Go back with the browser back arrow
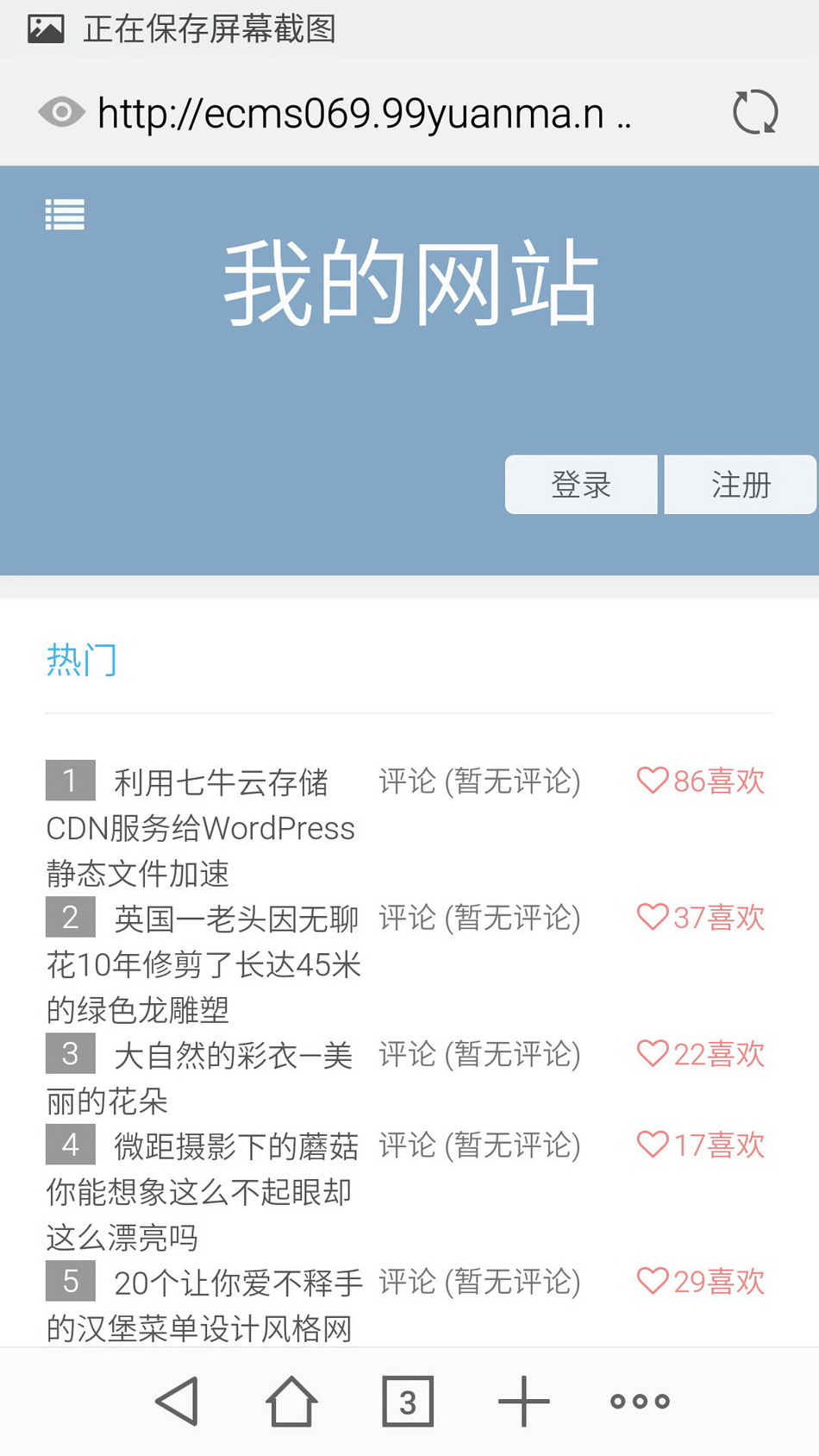 178,1401
